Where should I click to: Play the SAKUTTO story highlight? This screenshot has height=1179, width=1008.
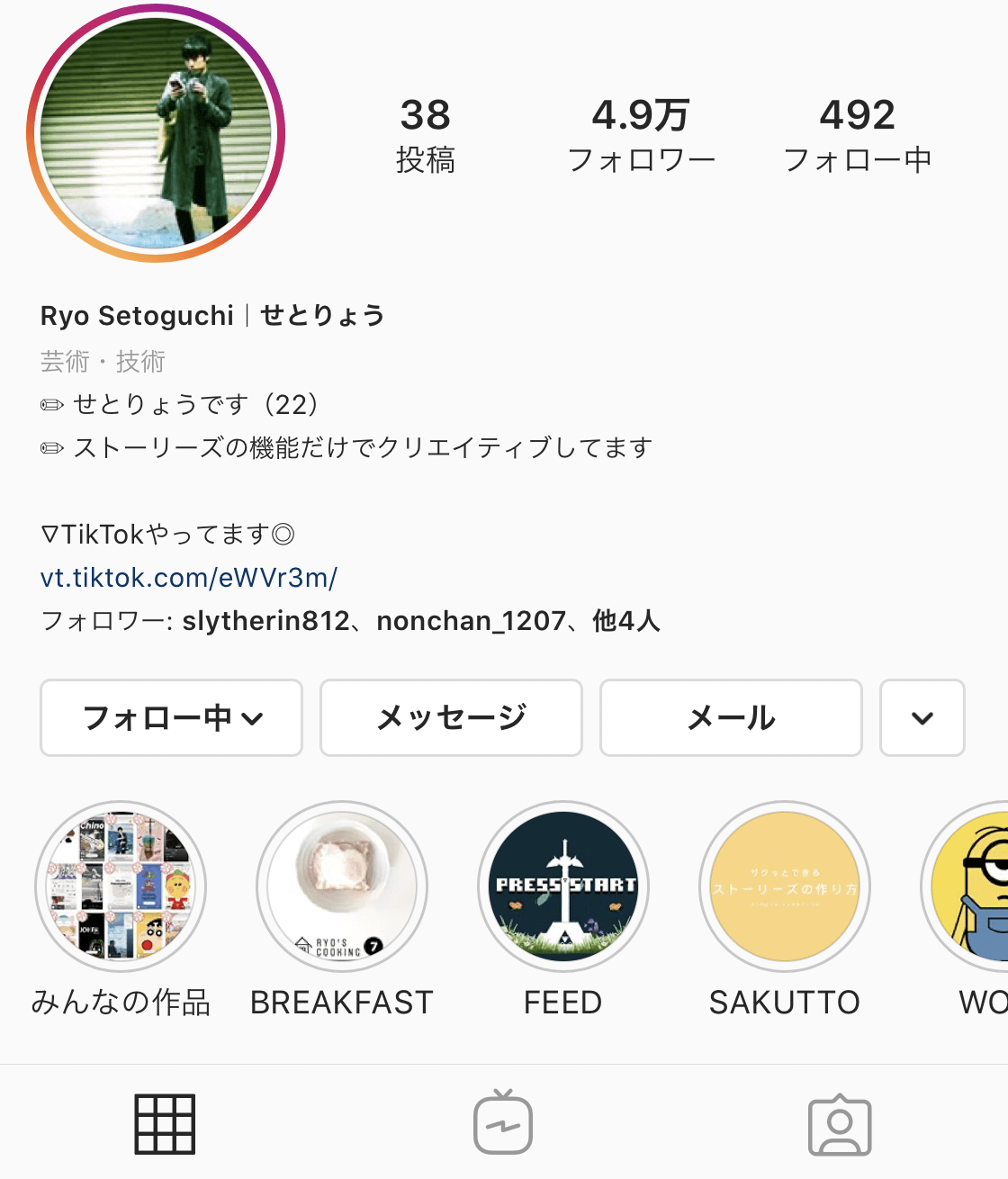[785, 886]
